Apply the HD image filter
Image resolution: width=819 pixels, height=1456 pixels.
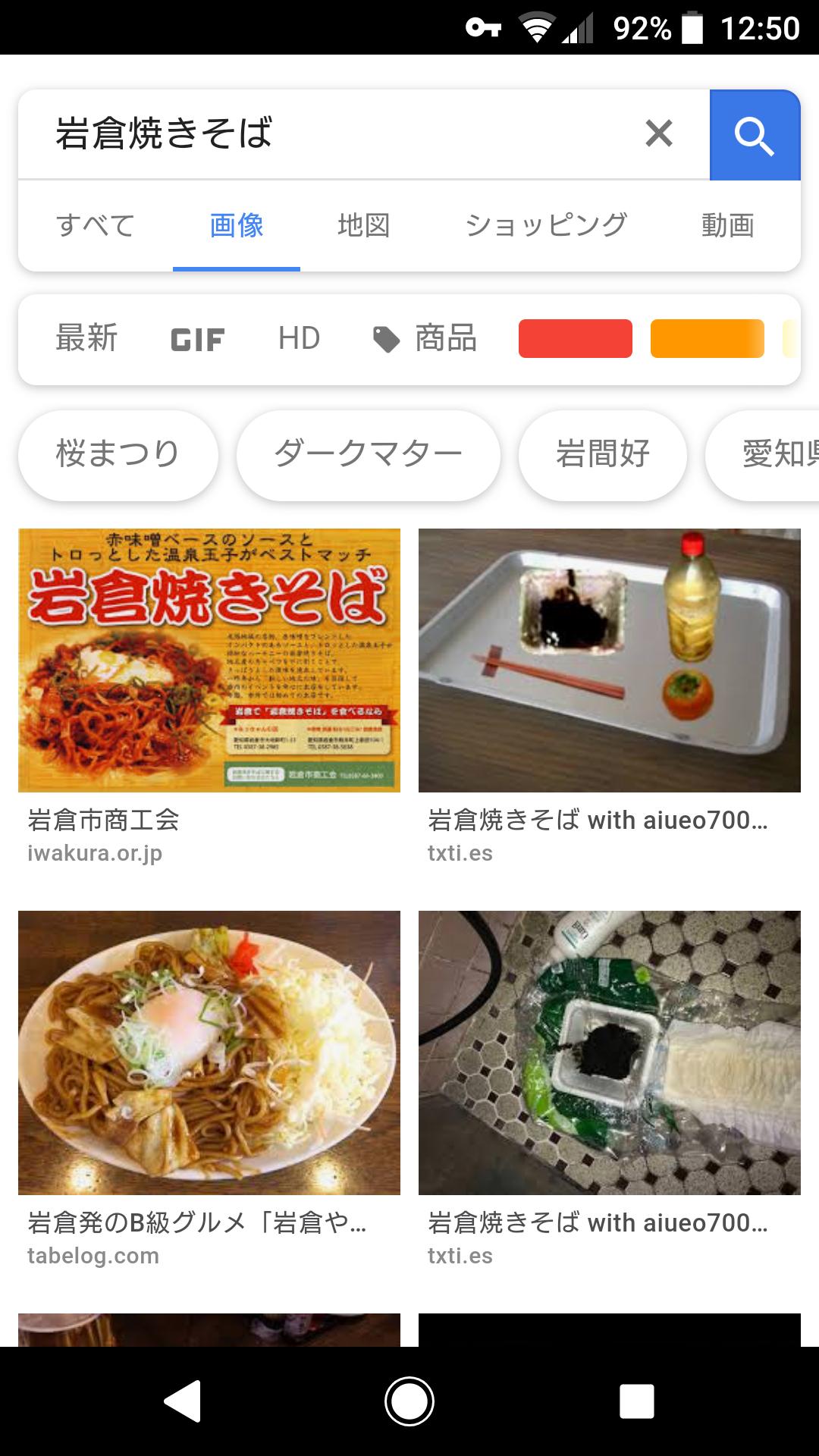point(300,338)
